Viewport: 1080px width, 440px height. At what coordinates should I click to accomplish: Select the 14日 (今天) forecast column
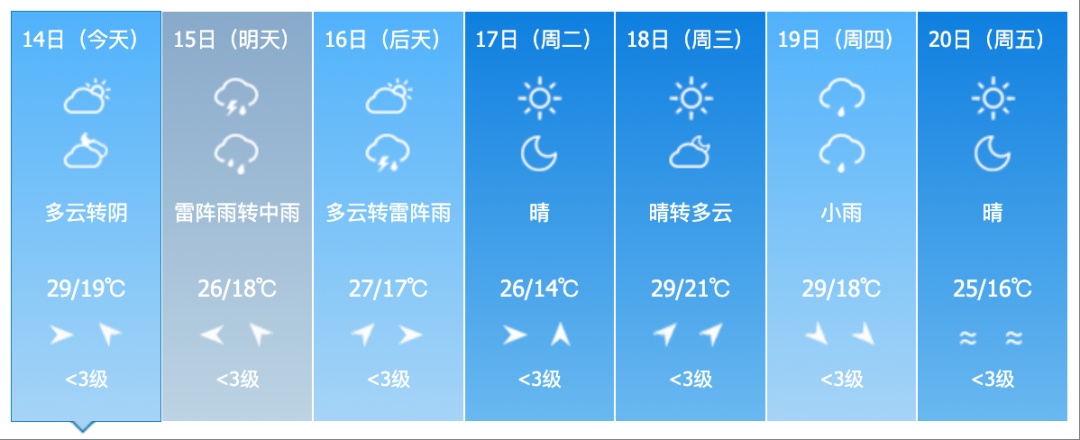[86, 215]
